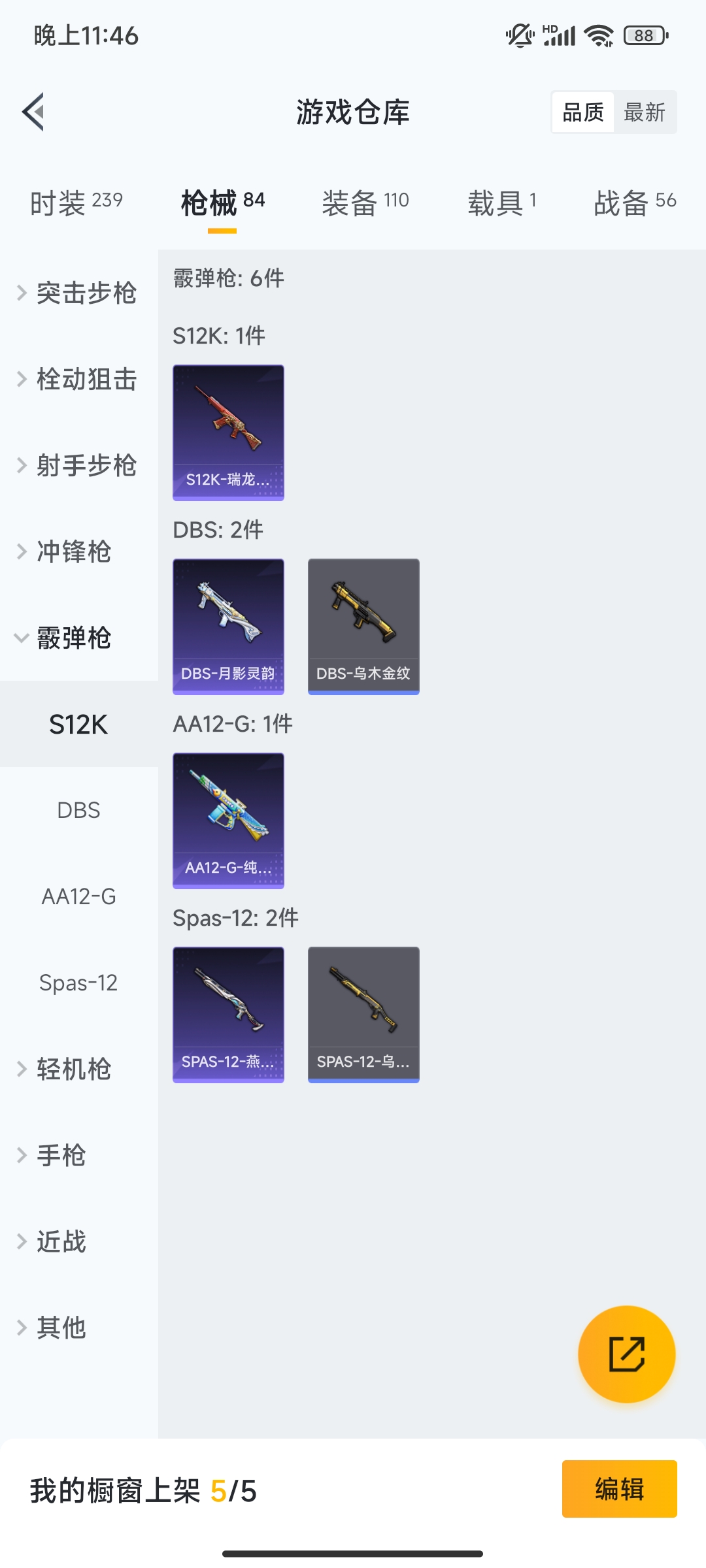Select Spas-12 in the sidebar
706x1568 pixels.
(78, 983)
